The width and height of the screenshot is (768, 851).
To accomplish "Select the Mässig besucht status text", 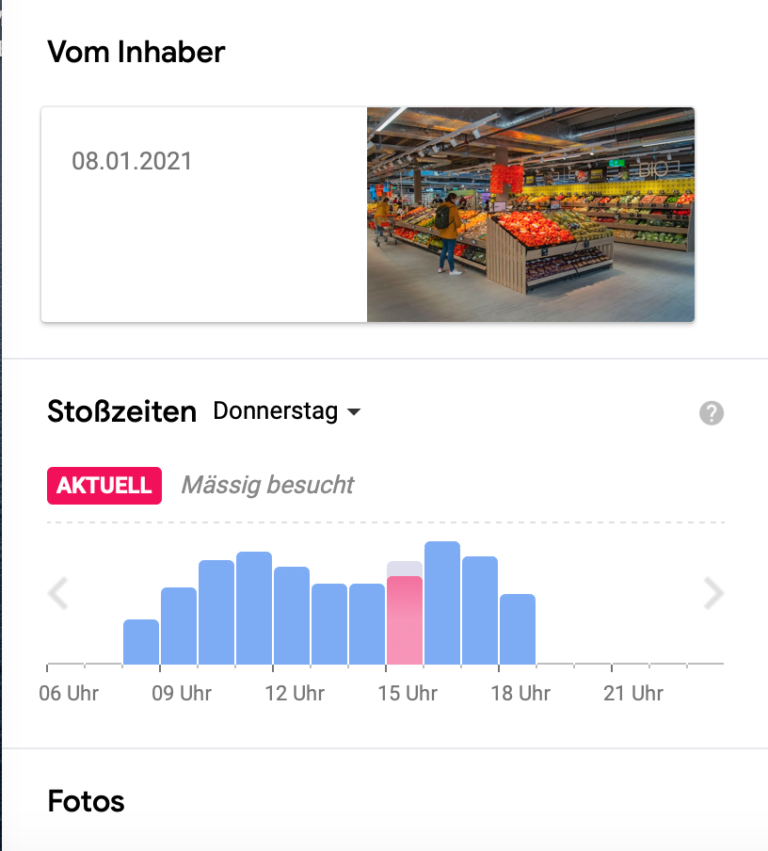I will pyautogui.click(x=266, y=485).
